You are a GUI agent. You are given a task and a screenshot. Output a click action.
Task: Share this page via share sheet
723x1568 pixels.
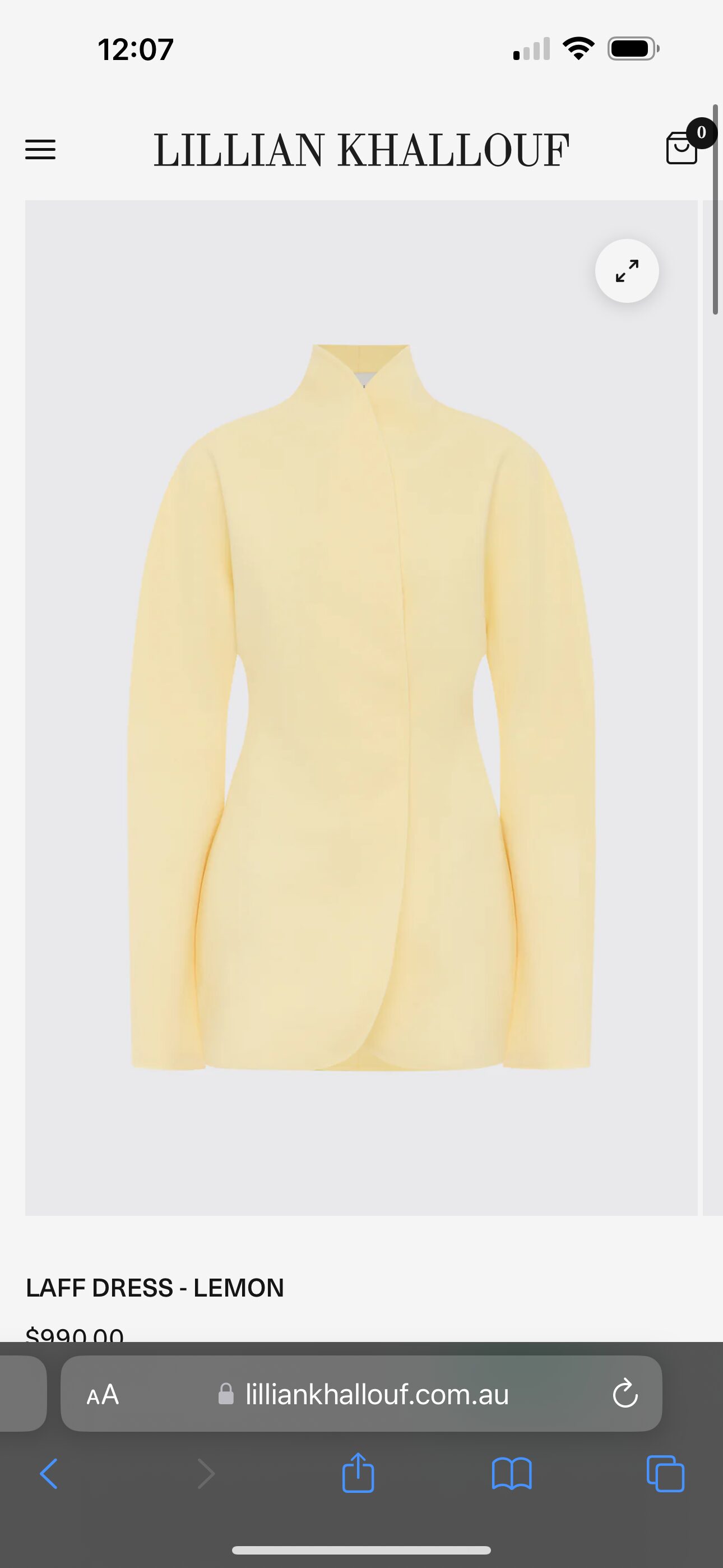(x=358, y=1472)
